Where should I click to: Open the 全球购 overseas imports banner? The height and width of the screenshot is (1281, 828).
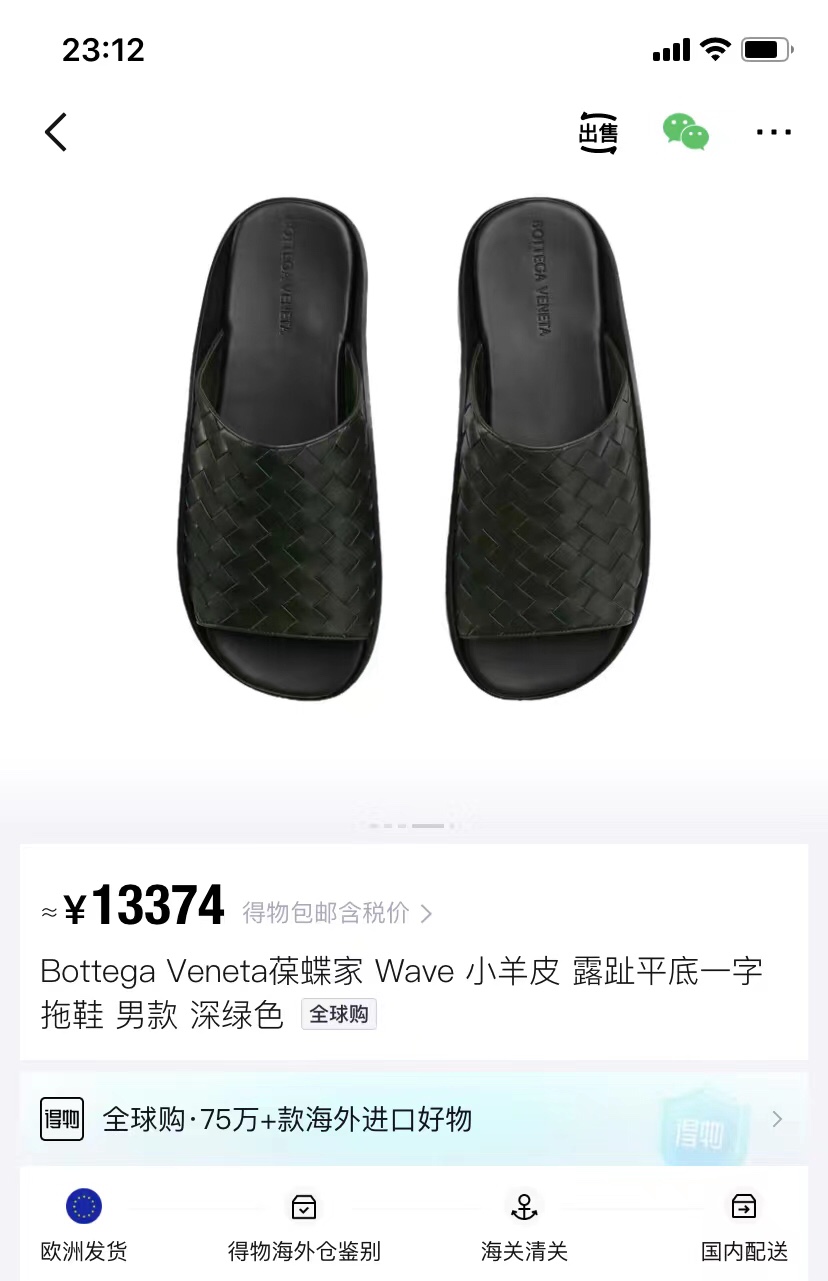click(413, 1119)
